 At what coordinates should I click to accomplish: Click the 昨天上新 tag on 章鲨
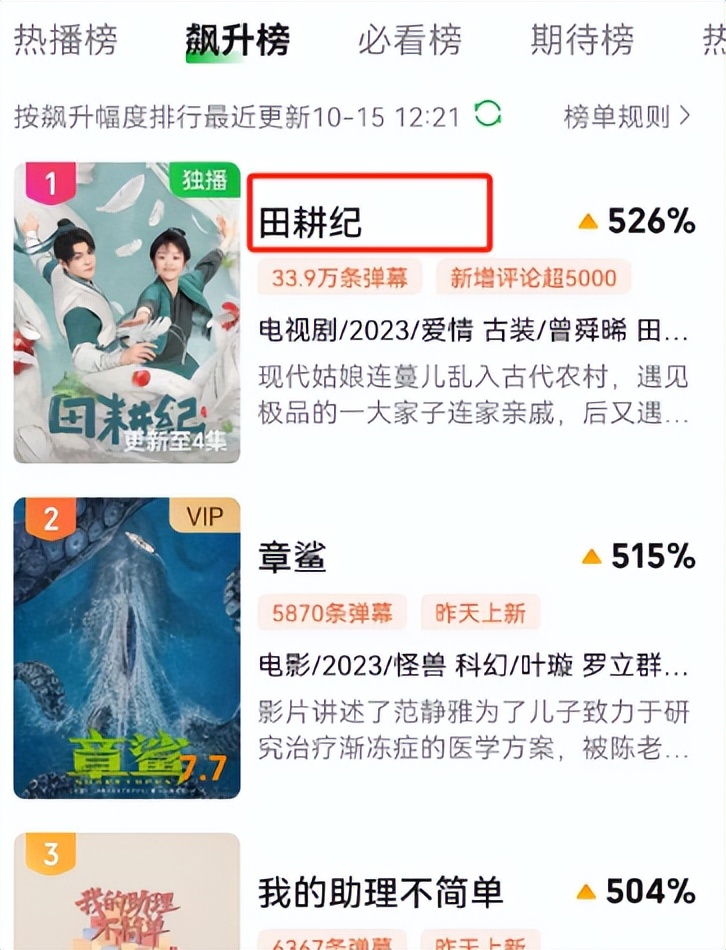480,614
